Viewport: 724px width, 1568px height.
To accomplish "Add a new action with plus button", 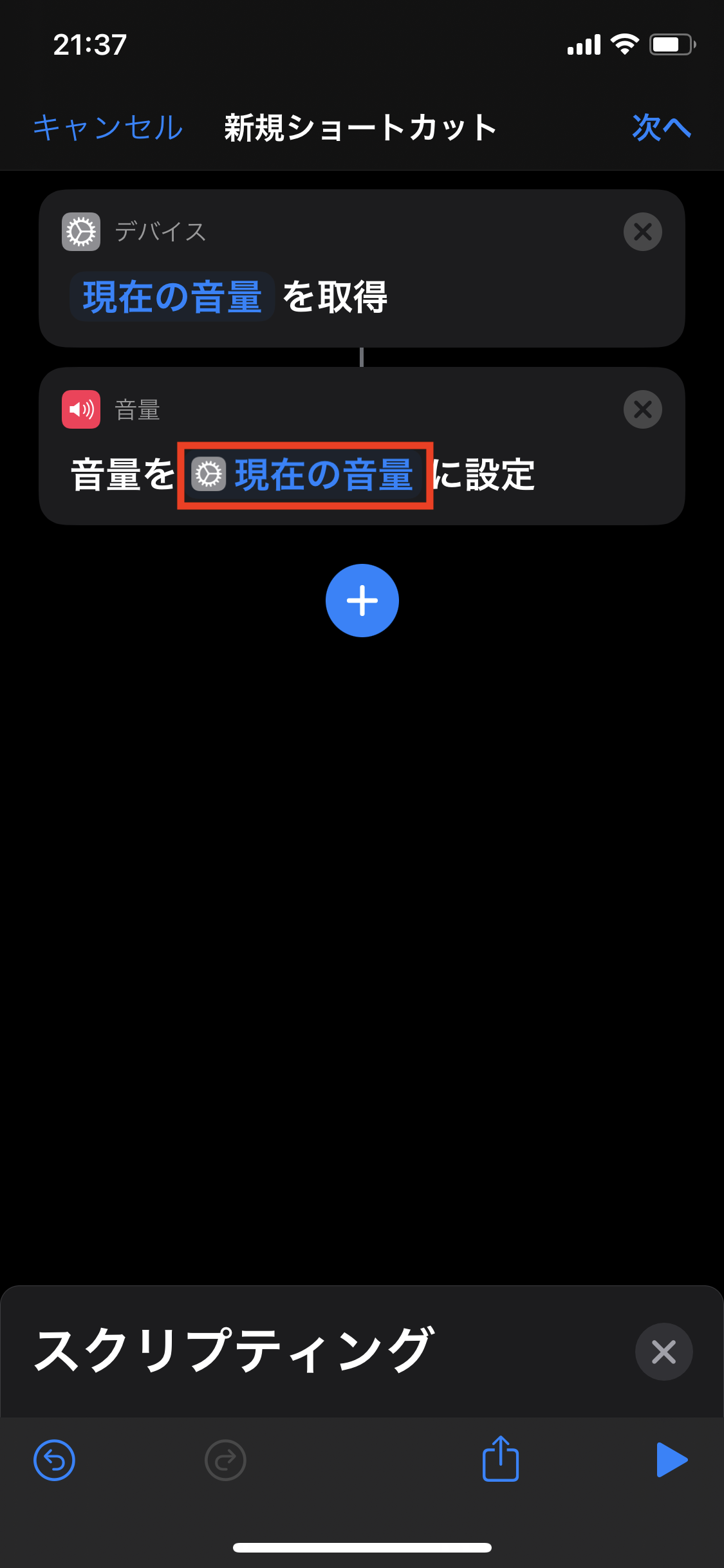I will 362,601.
